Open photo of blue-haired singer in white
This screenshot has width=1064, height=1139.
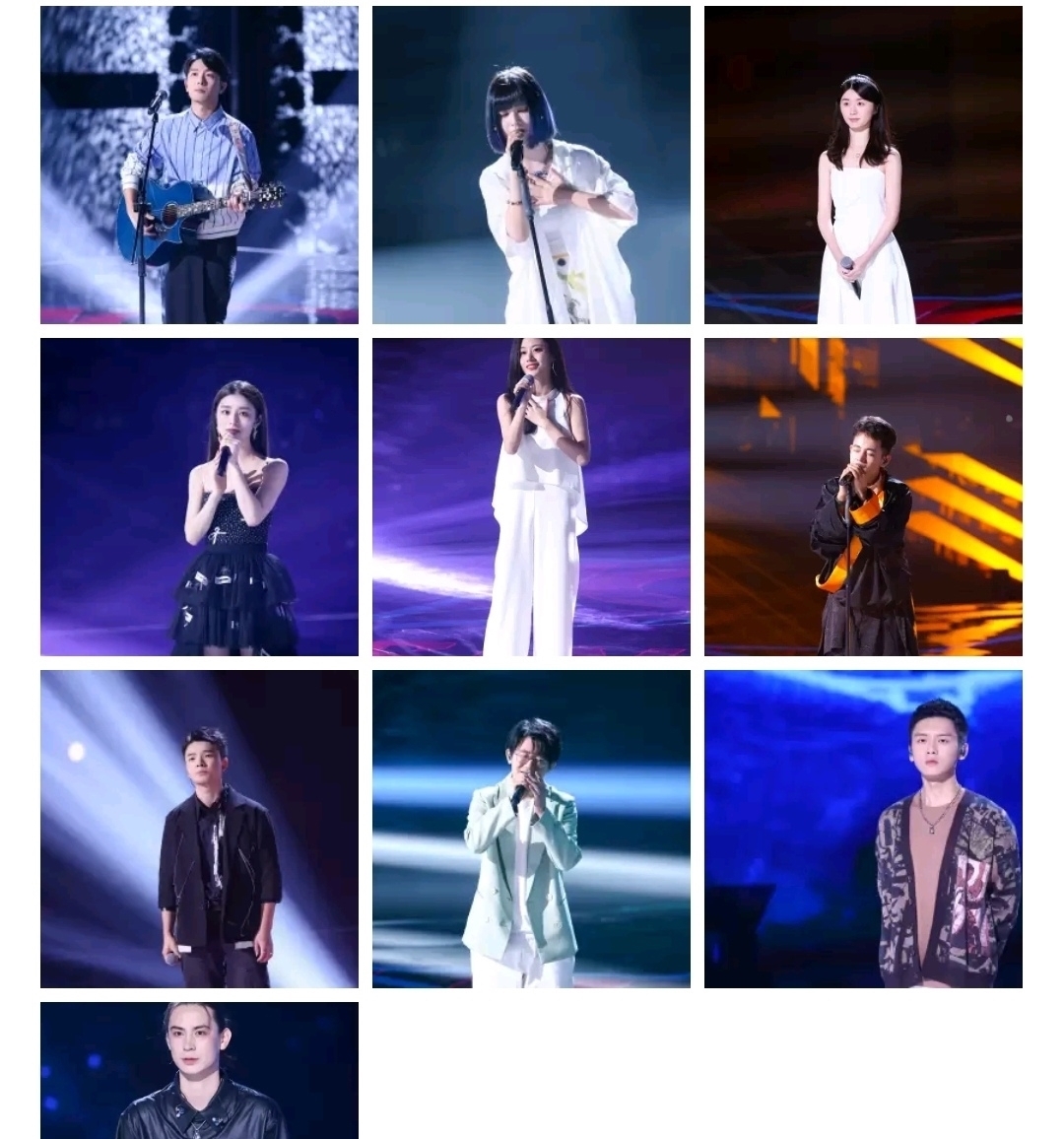pos(531,165)
